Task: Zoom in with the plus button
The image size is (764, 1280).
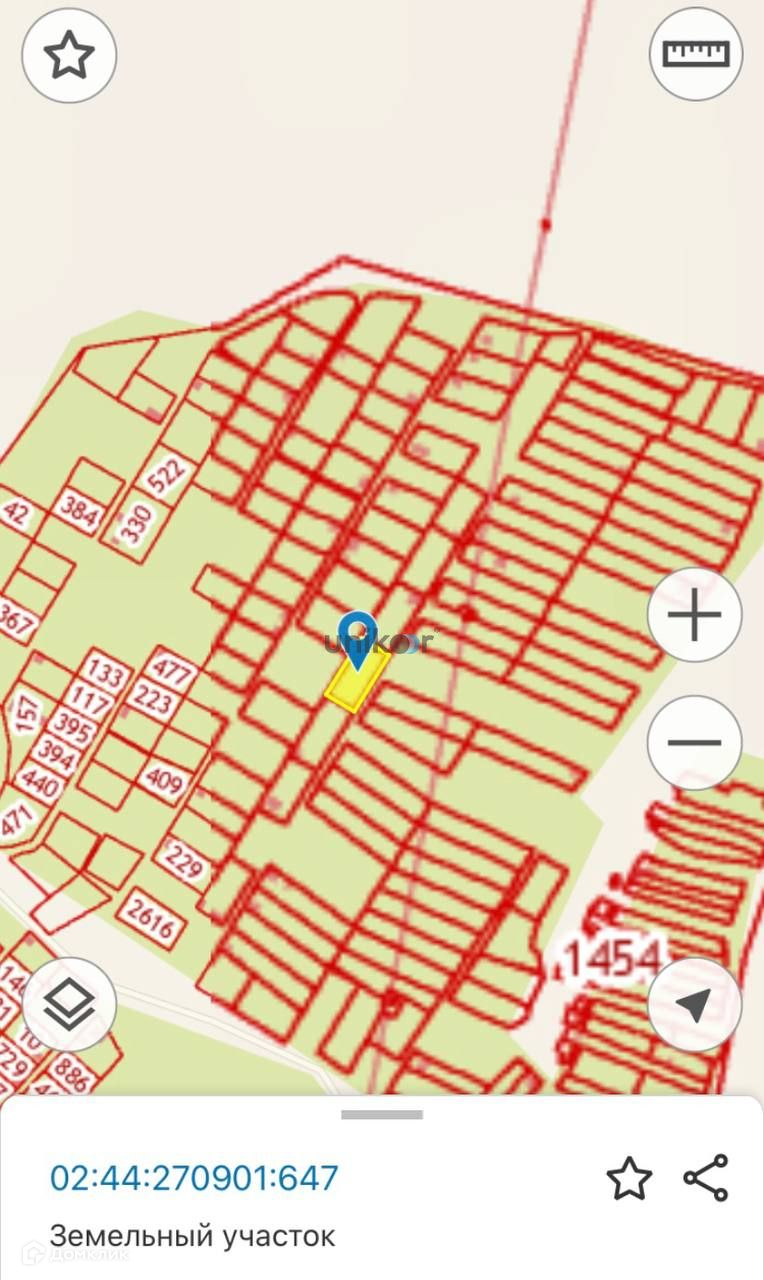Action: coord(694,615)
